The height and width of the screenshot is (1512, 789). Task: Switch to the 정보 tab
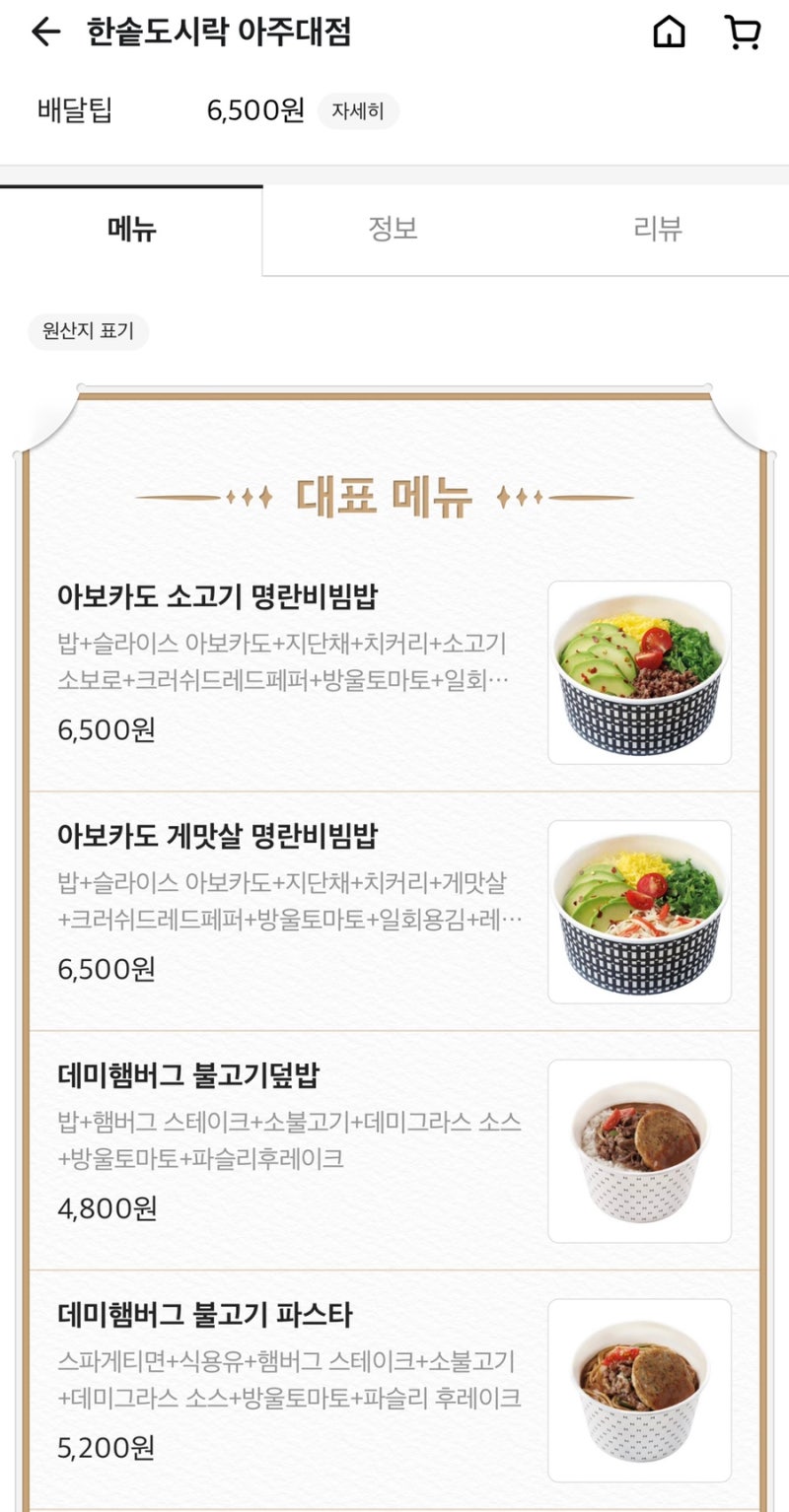pos(394,230)
